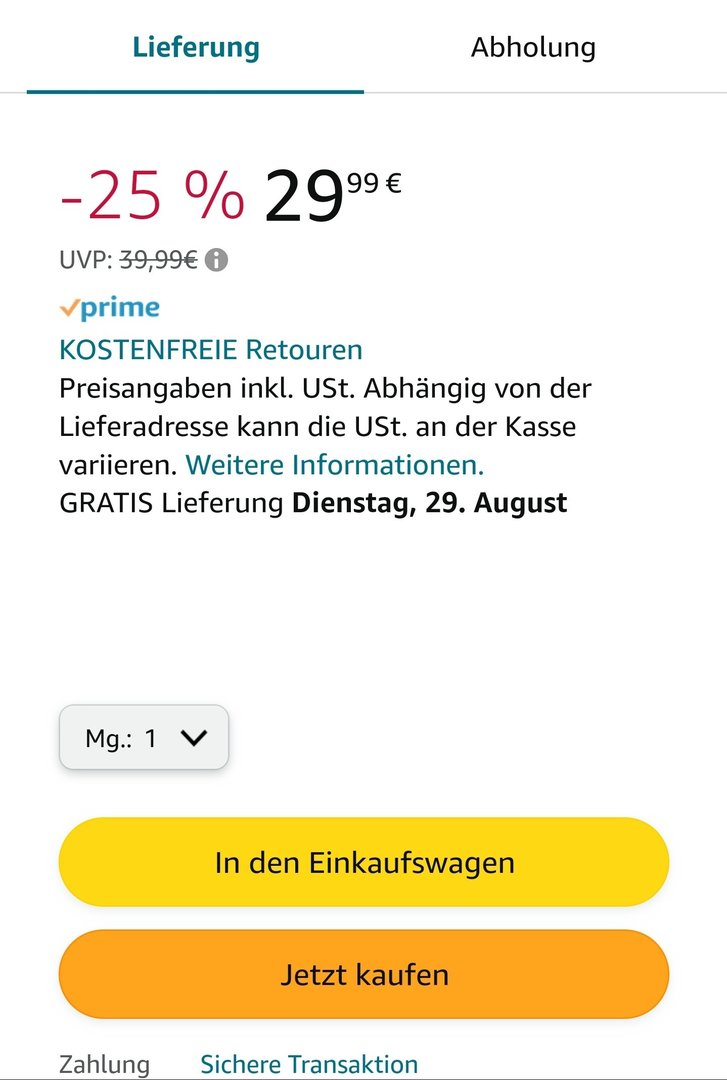
Task: Switch to the Lieferung tab
Action: click(x=195, y=47)
